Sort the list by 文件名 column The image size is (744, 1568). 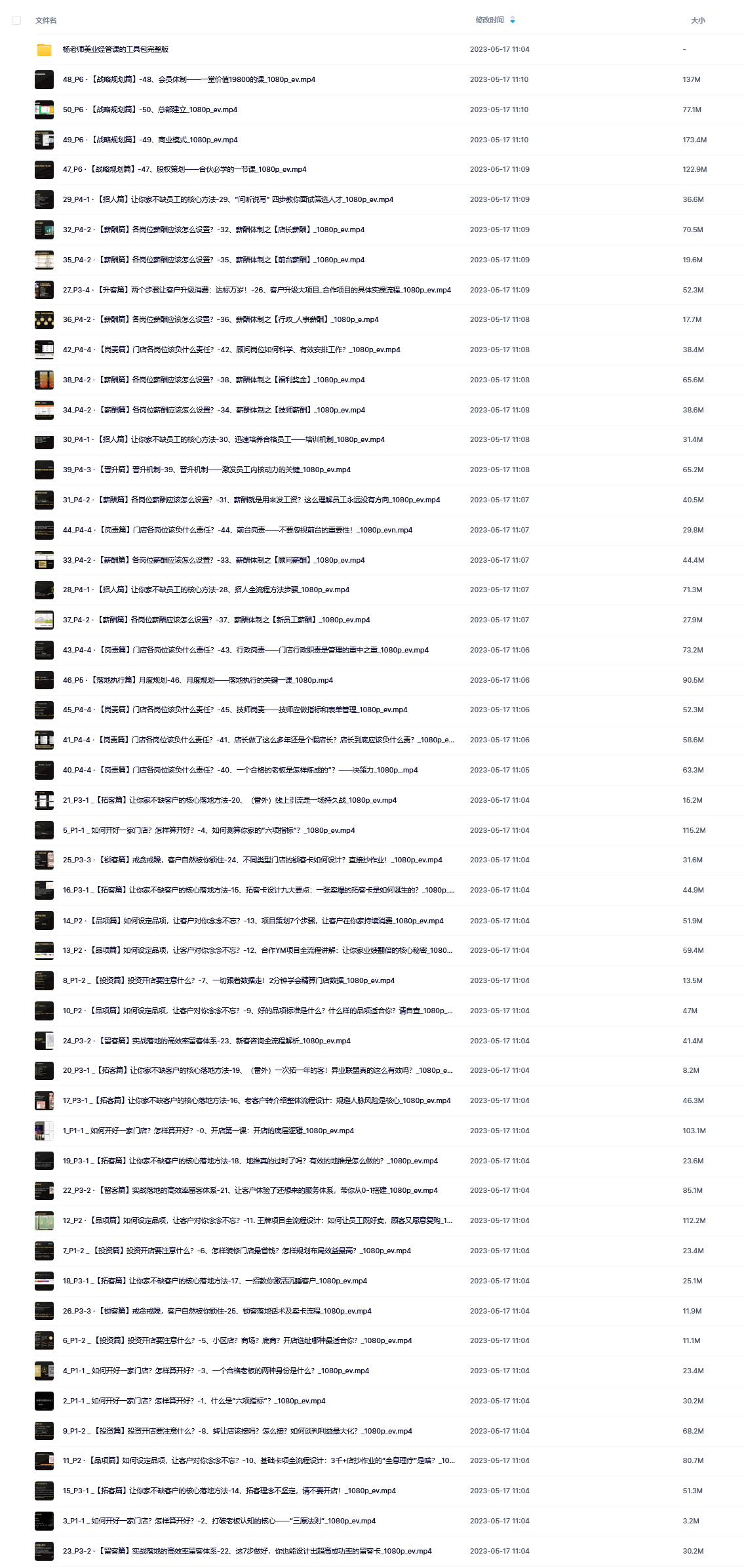pyautogui.click(x=46, y=20)
